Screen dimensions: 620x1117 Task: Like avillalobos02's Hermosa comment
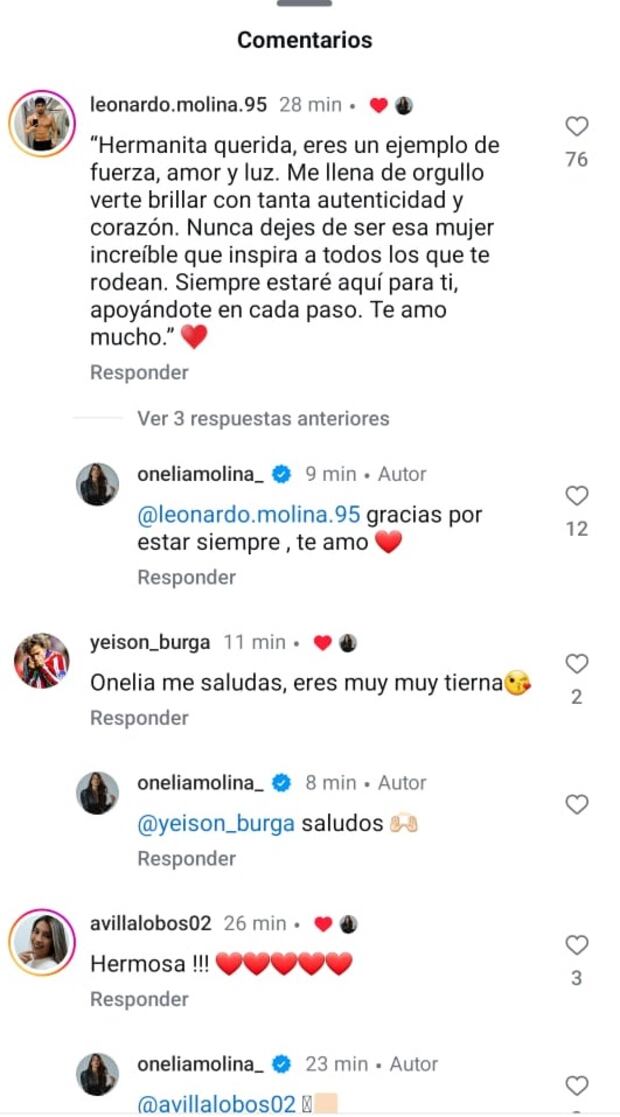point(577,945)
